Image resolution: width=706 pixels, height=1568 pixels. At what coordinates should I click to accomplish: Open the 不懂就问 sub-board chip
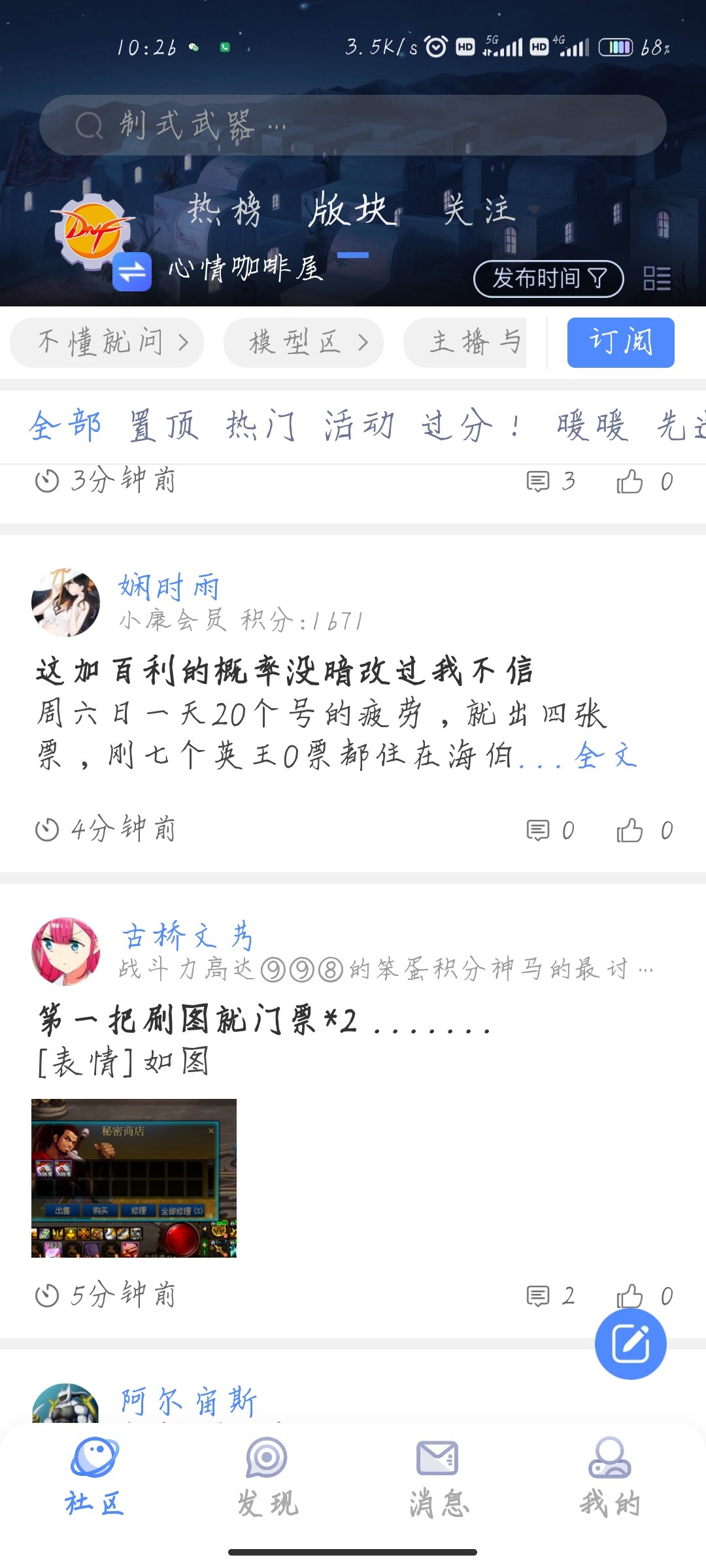coord(107,342)
